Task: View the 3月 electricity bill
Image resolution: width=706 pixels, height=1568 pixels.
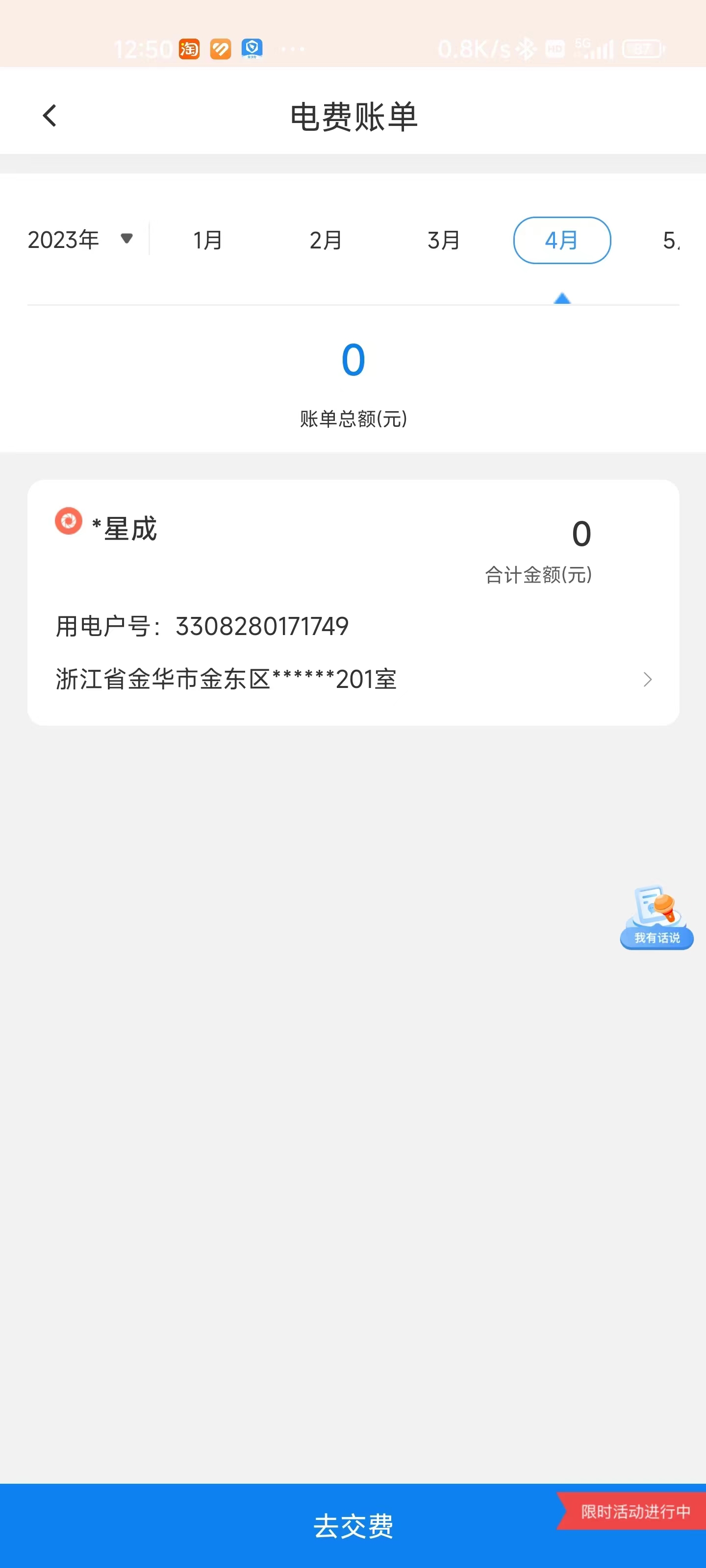Action: 444,241
